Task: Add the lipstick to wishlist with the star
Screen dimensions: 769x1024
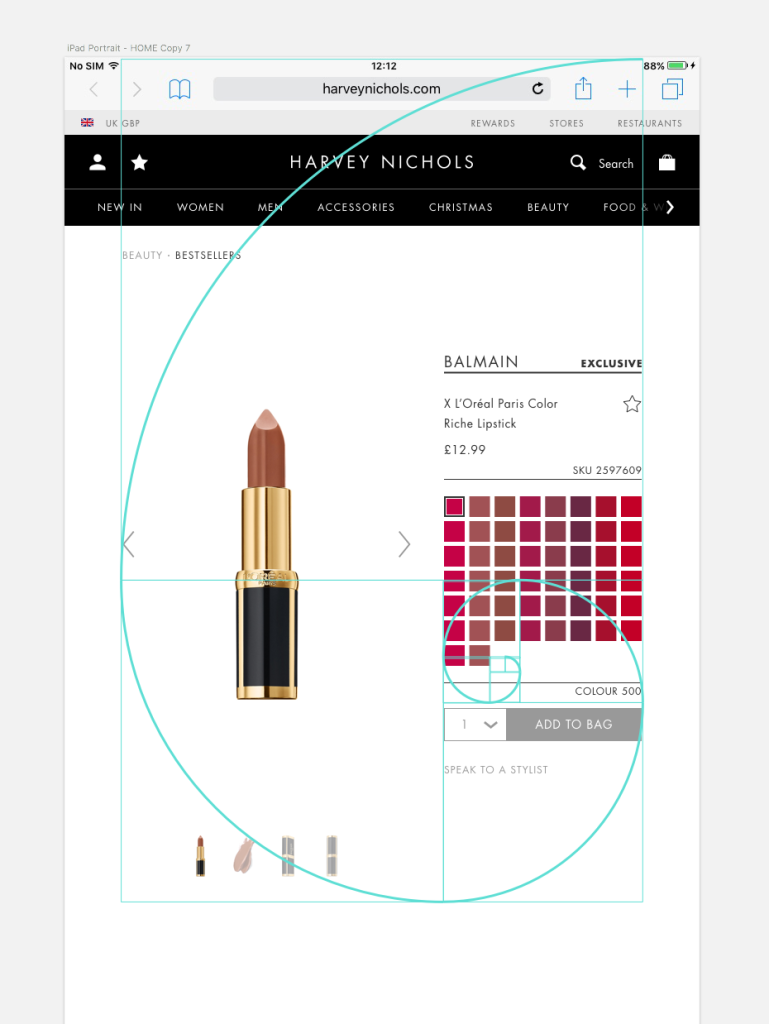Action: [x=632, y=404]
